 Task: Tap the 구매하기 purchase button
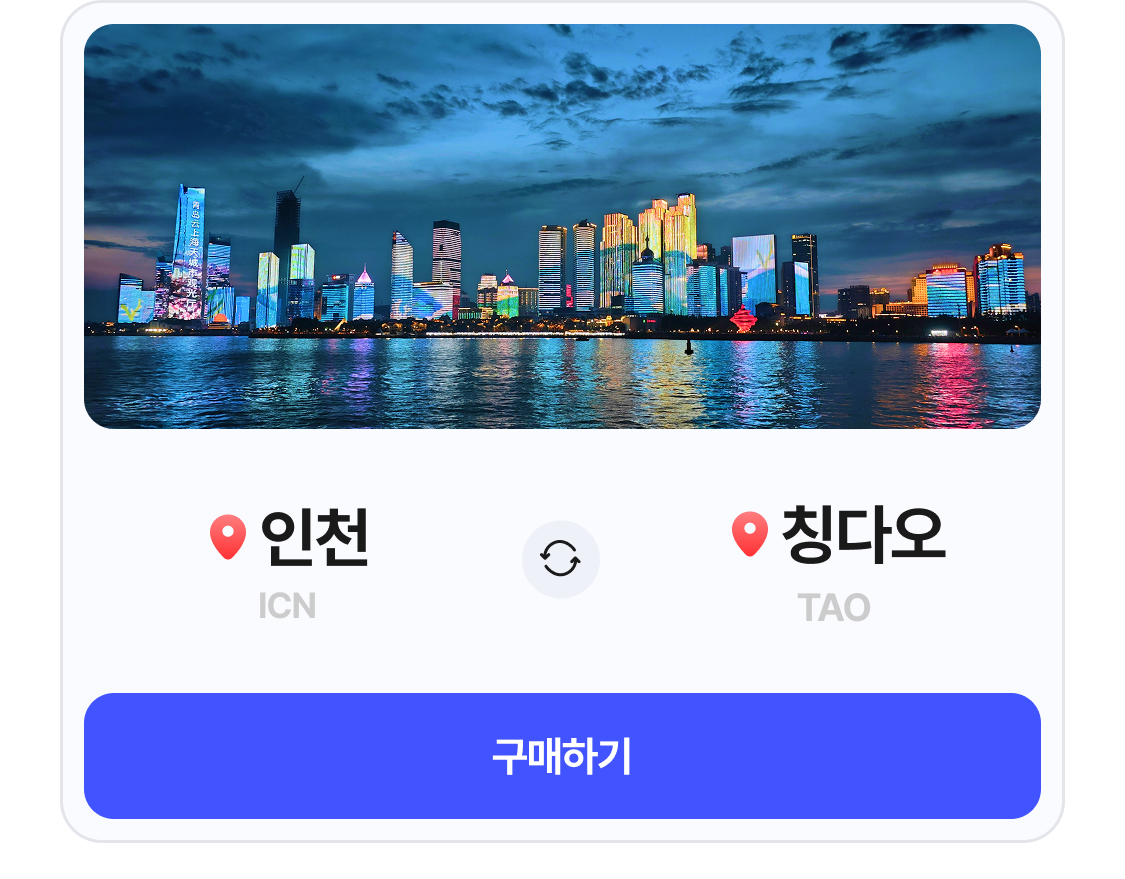[562, 756]
